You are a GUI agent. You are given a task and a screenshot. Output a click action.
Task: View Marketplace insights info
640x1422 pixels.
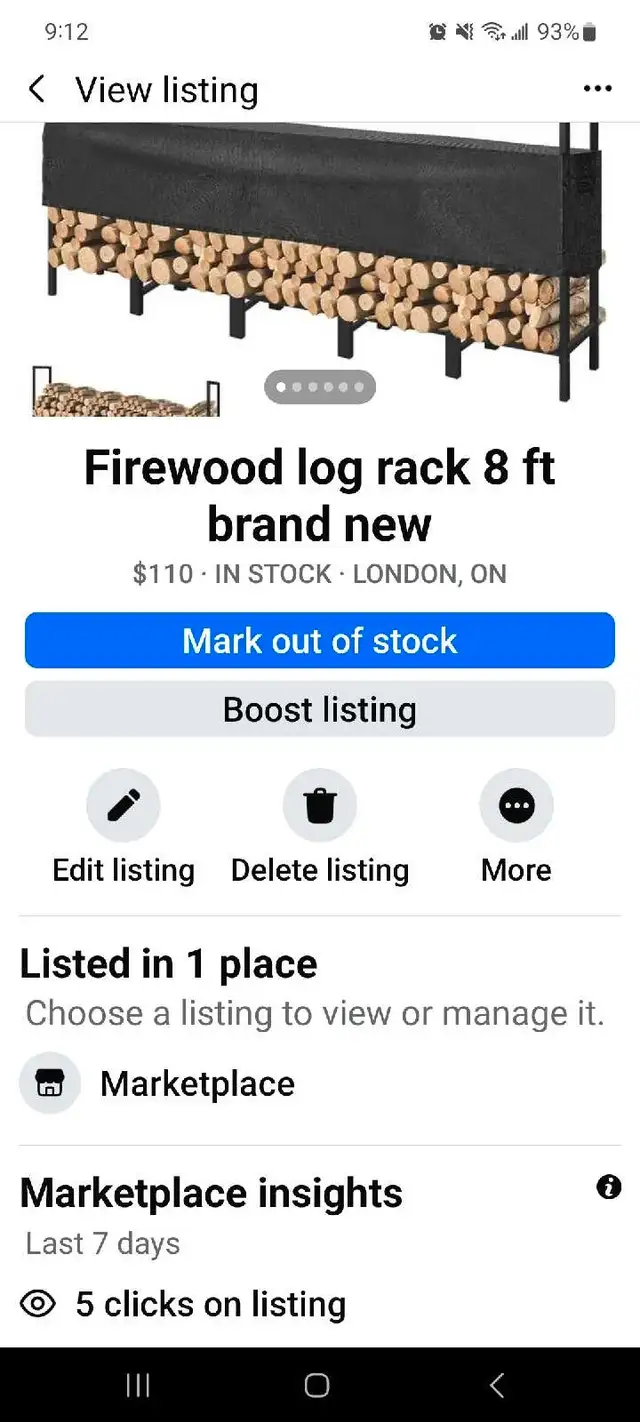click(608, 1187)
